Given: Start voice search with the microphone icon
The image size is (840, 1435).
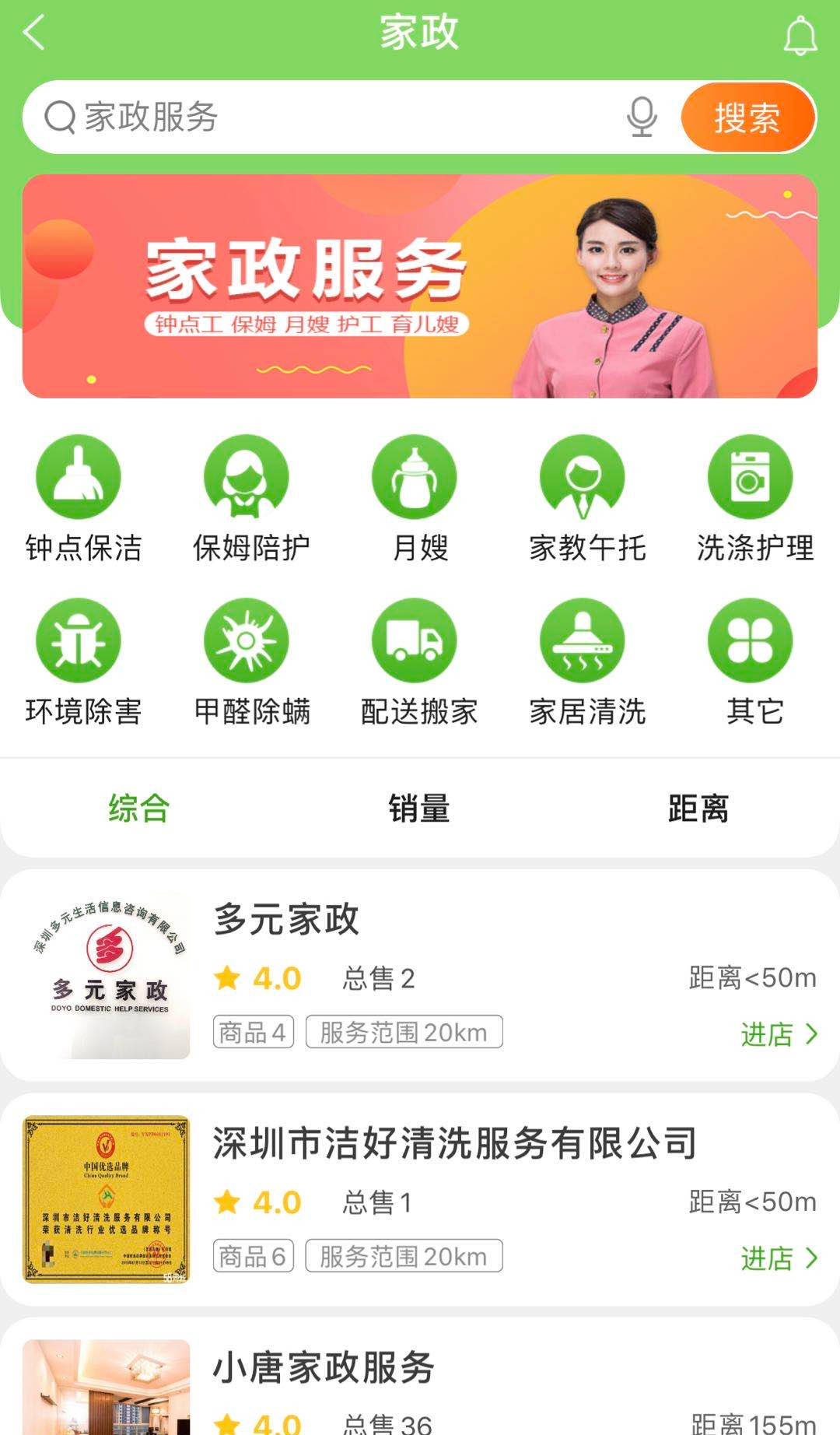Looking at the screenshot, I should coord(642,117).
